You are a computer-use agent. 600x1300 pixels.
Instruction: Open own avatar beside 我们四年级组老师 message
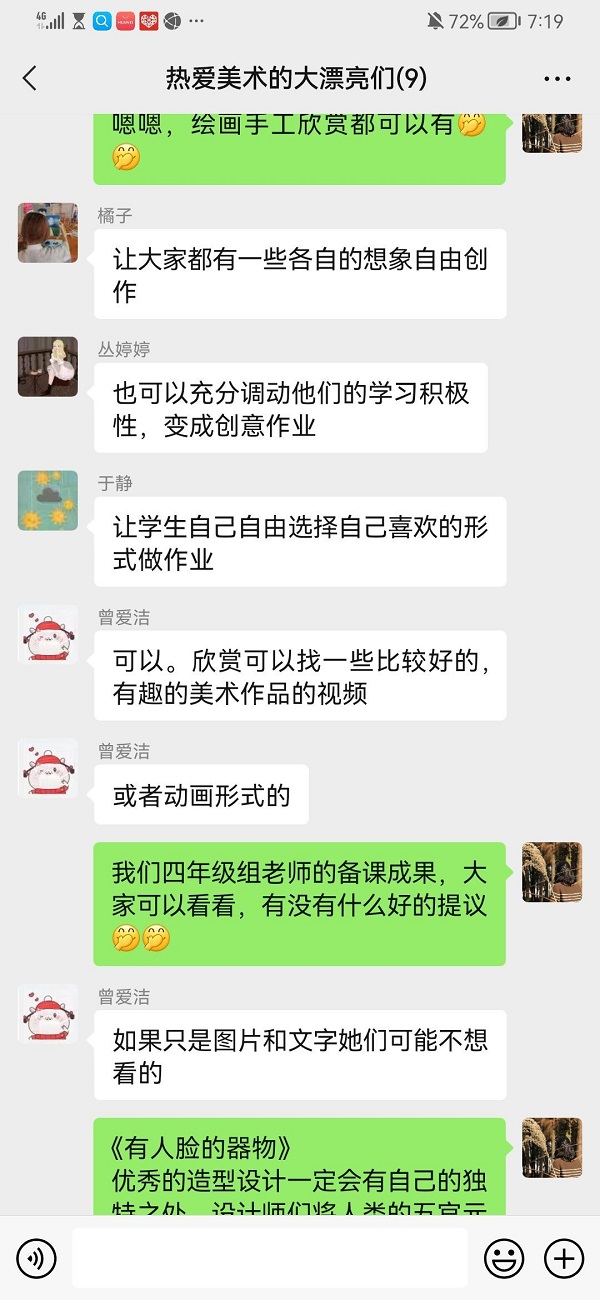pos(552,872)
